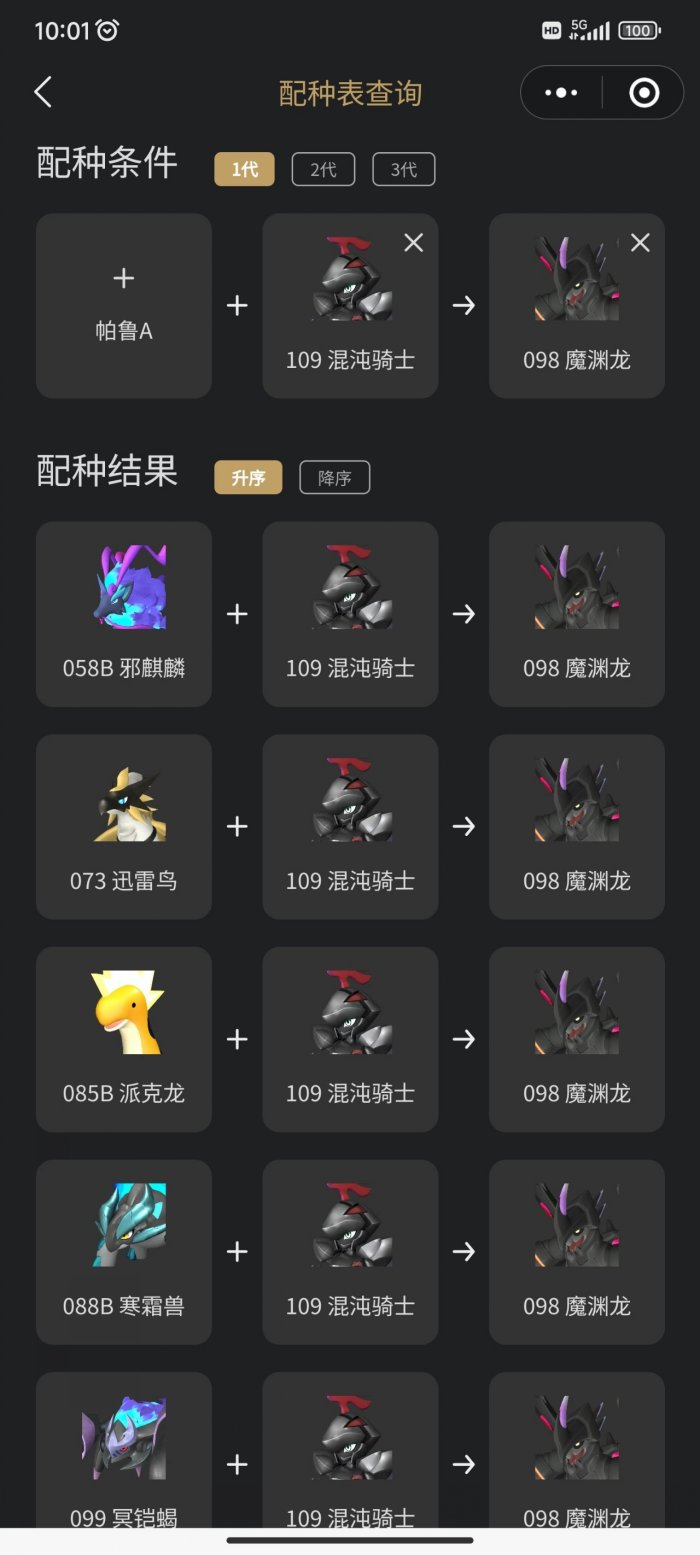Viewport: 700px width, 1555px height.
Task: Open the 073 迅雷鸟 card
Action: (x=124, y=826)
